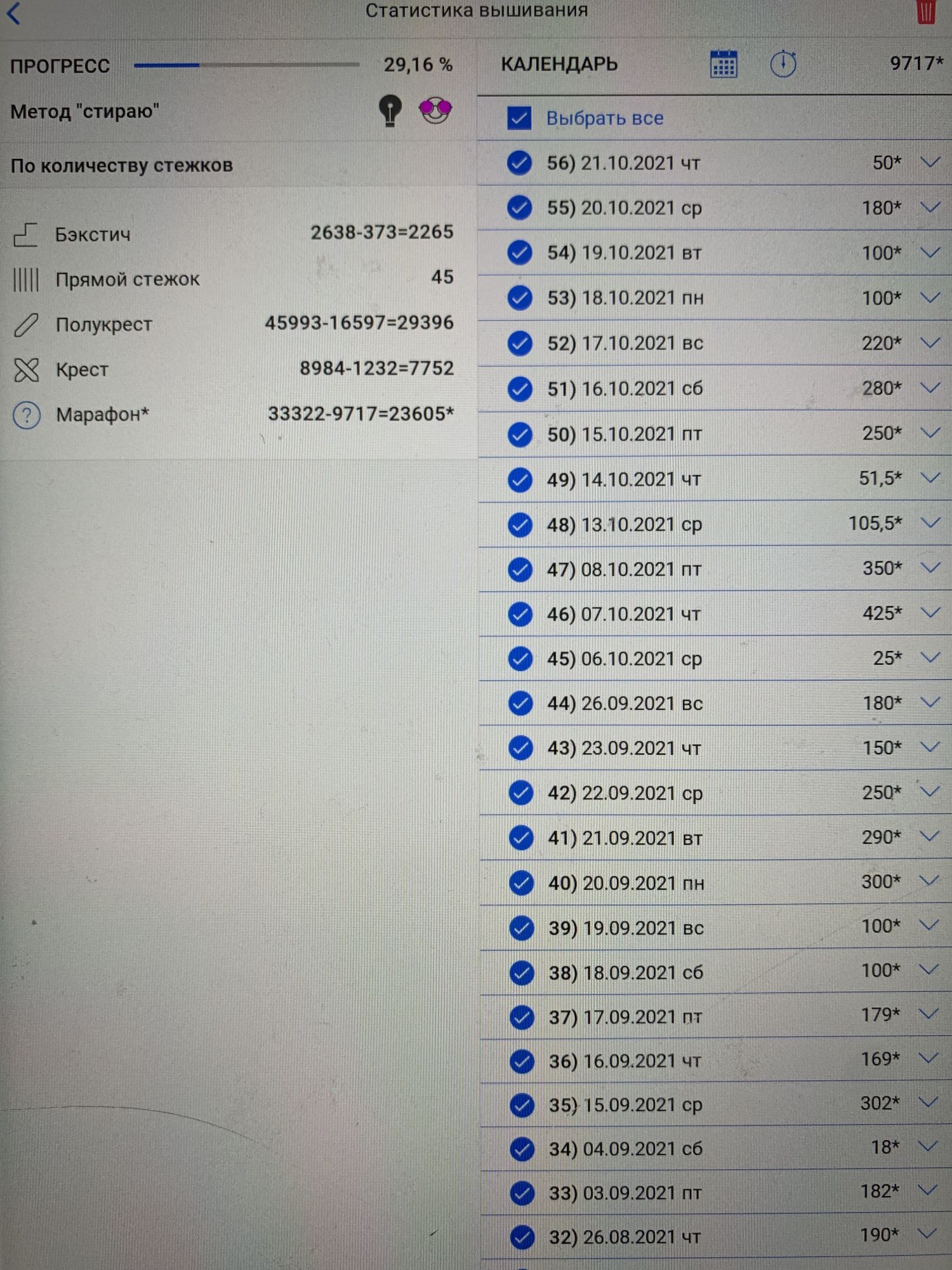Expand the 20.10.2021 ср entry chevron

pos(930,208)
